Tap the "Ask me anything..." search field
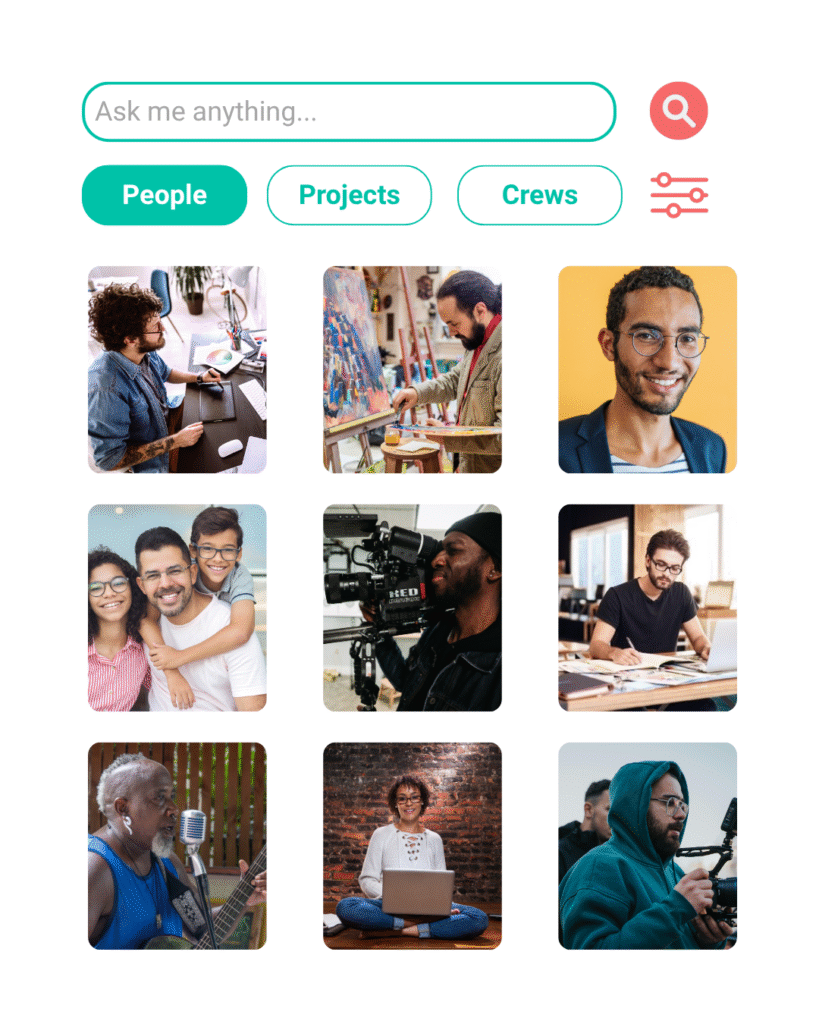Screen dimensions: 819x1024 348,112
